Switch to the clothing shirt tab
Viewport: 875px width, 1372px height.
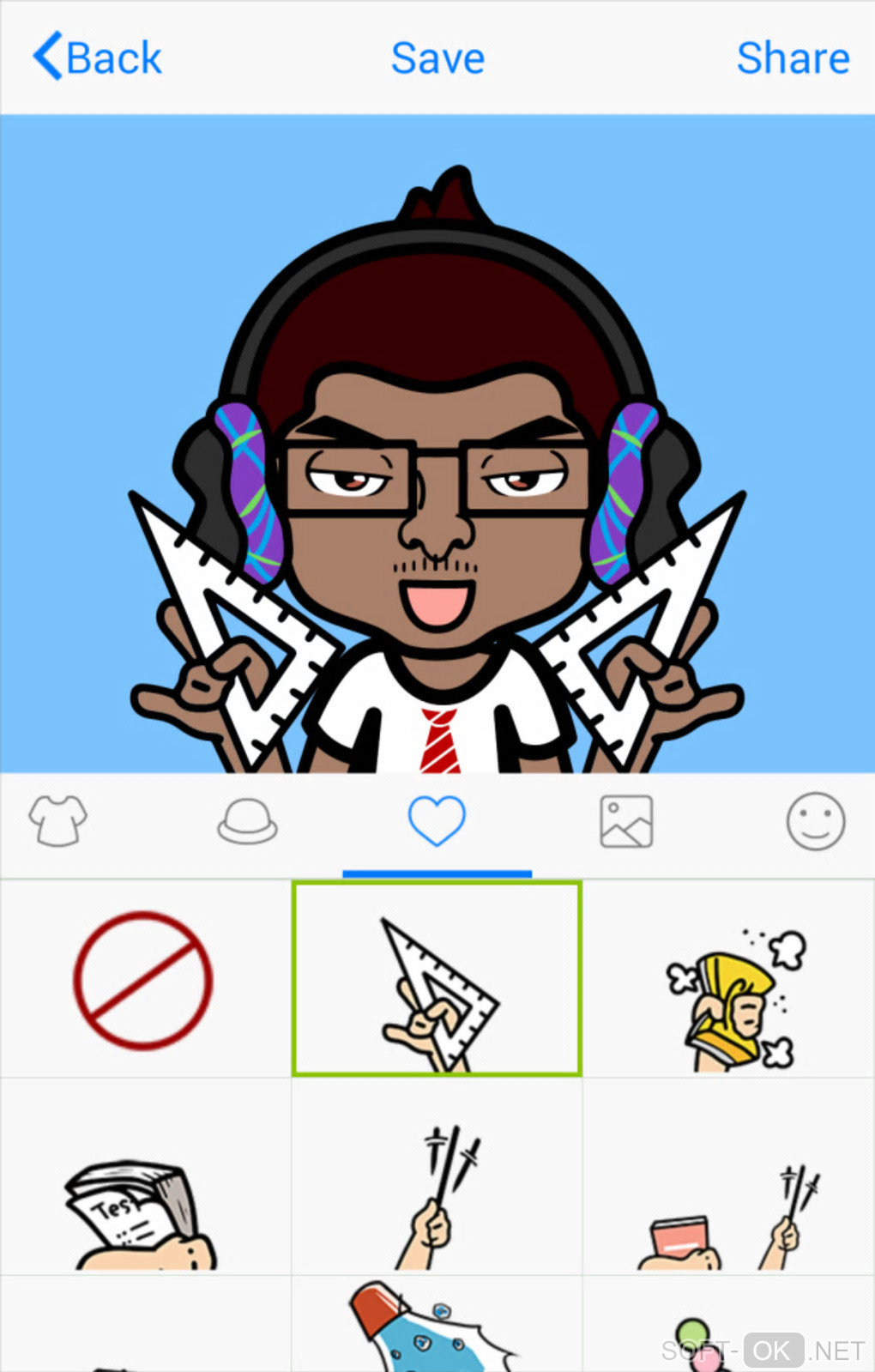[x=58, y=820]
